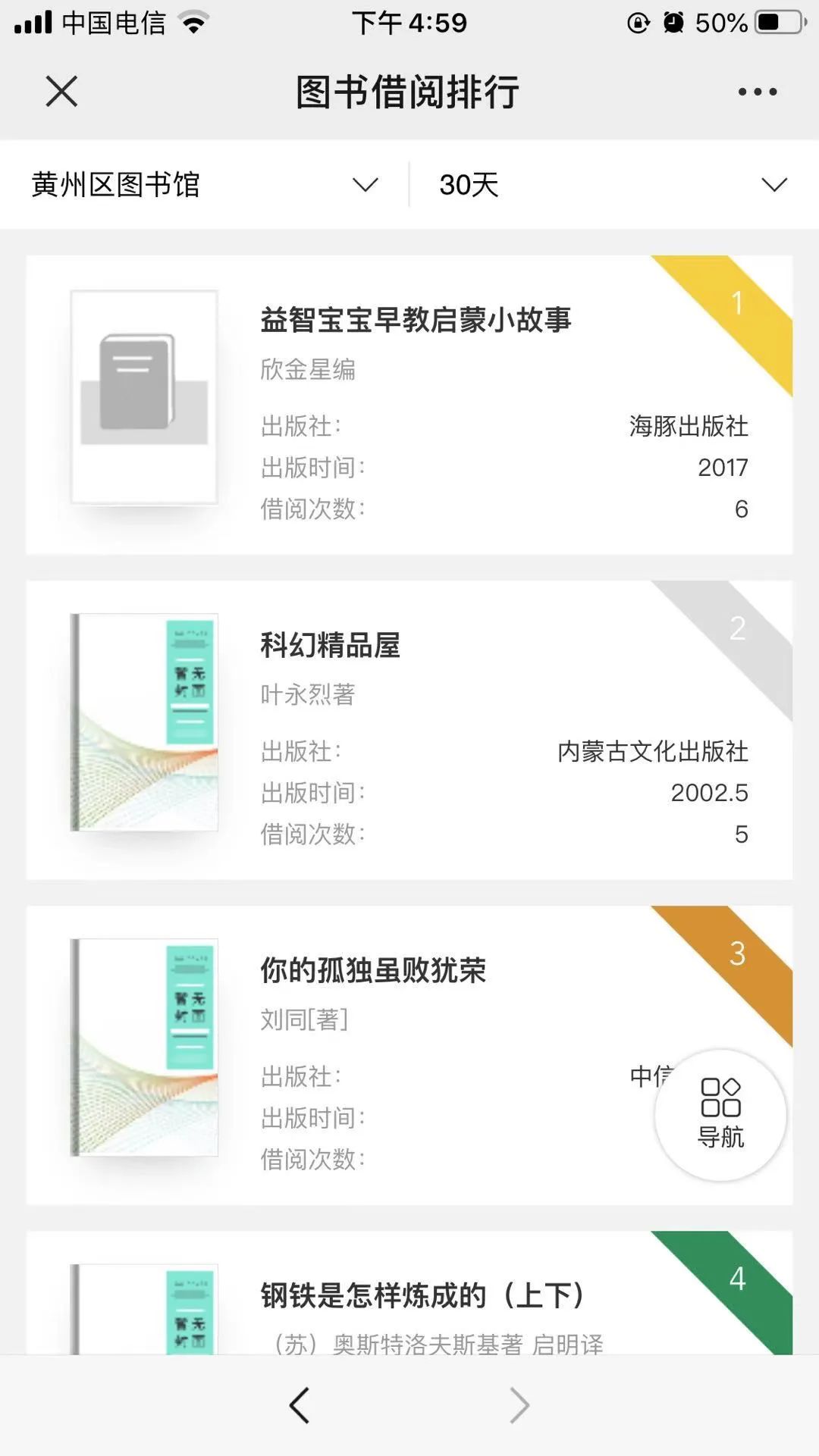Open 钢铁是怎样炼成的（上下）

coord(422,1295)
